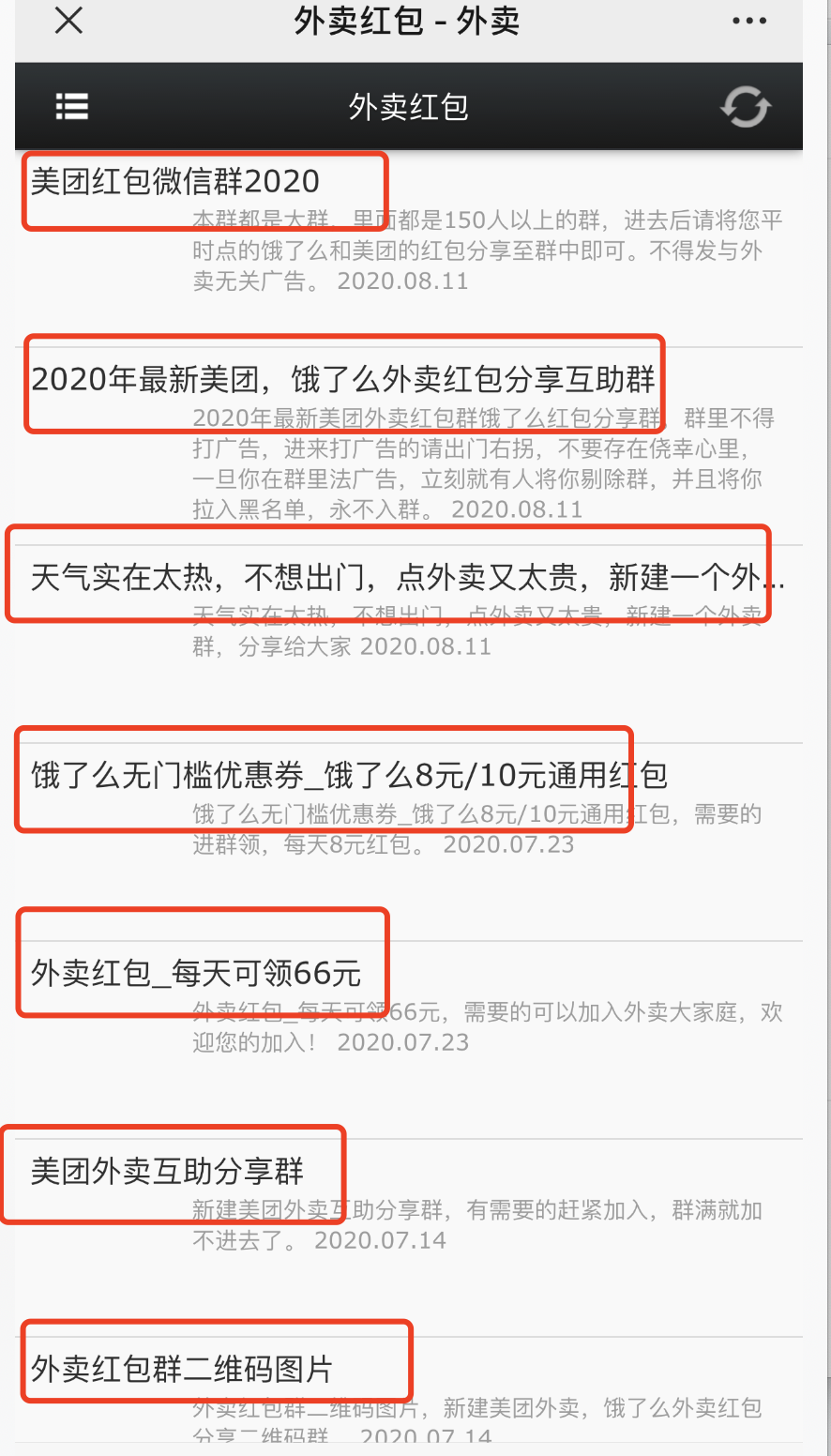This screenshot has width=831, height=1456.
Task: Open 饿了么无门槛优惠券 entry
Action: click(x=349, y=776)
